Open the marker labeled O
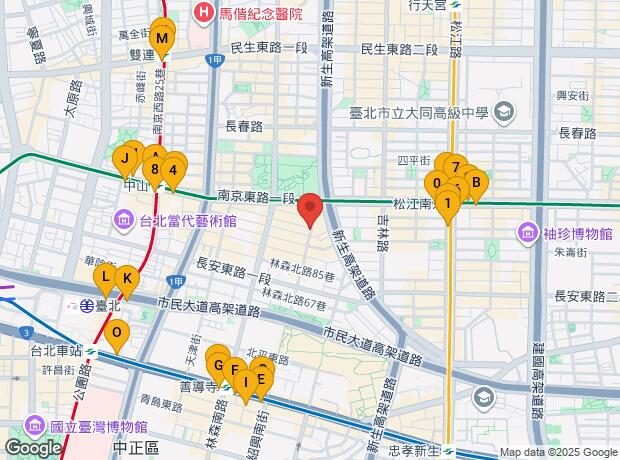Viewport: 620px width, 460px height. (117, 333)
